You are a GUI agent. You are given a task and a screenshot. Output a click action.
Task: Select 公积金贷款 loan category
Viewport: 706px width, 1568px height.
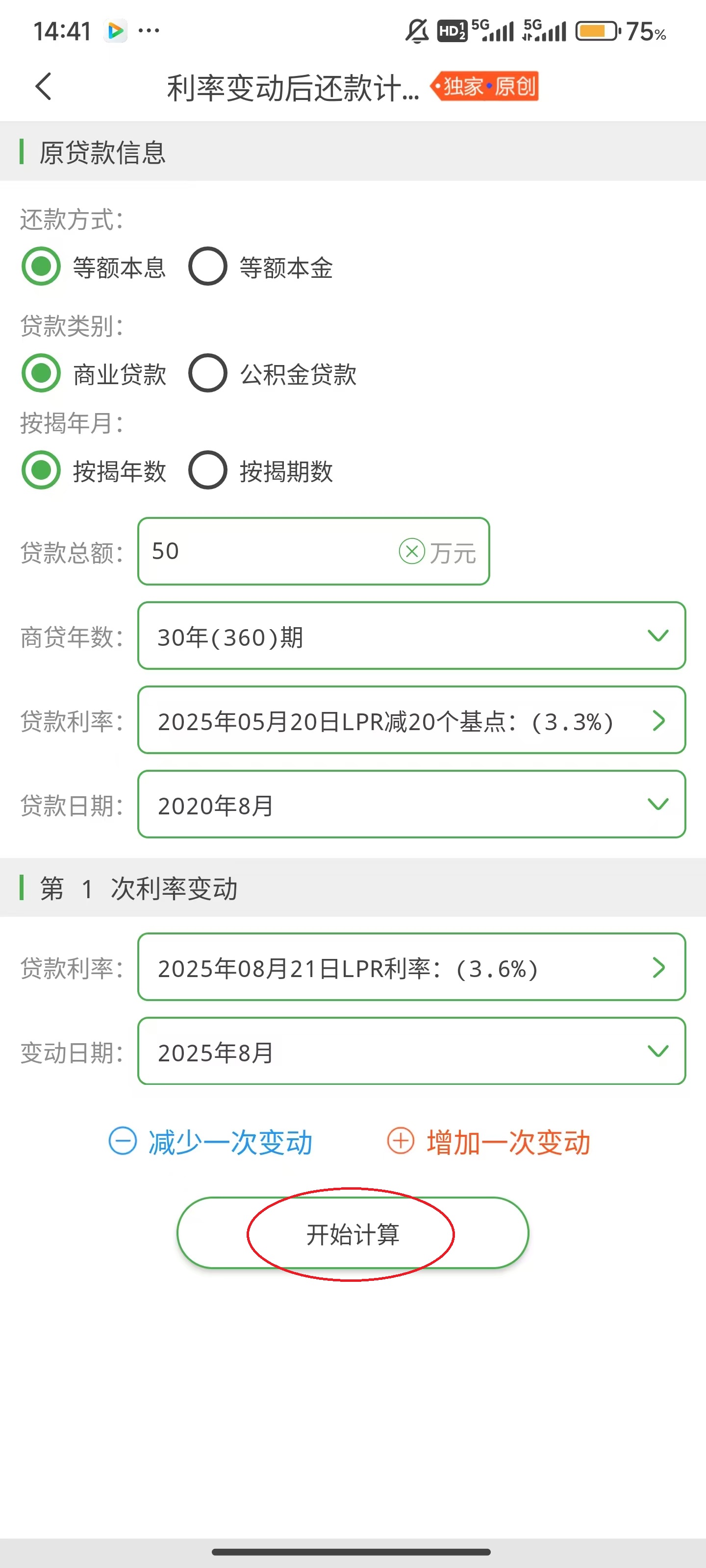pyautogui.click(x=207, y=374)
